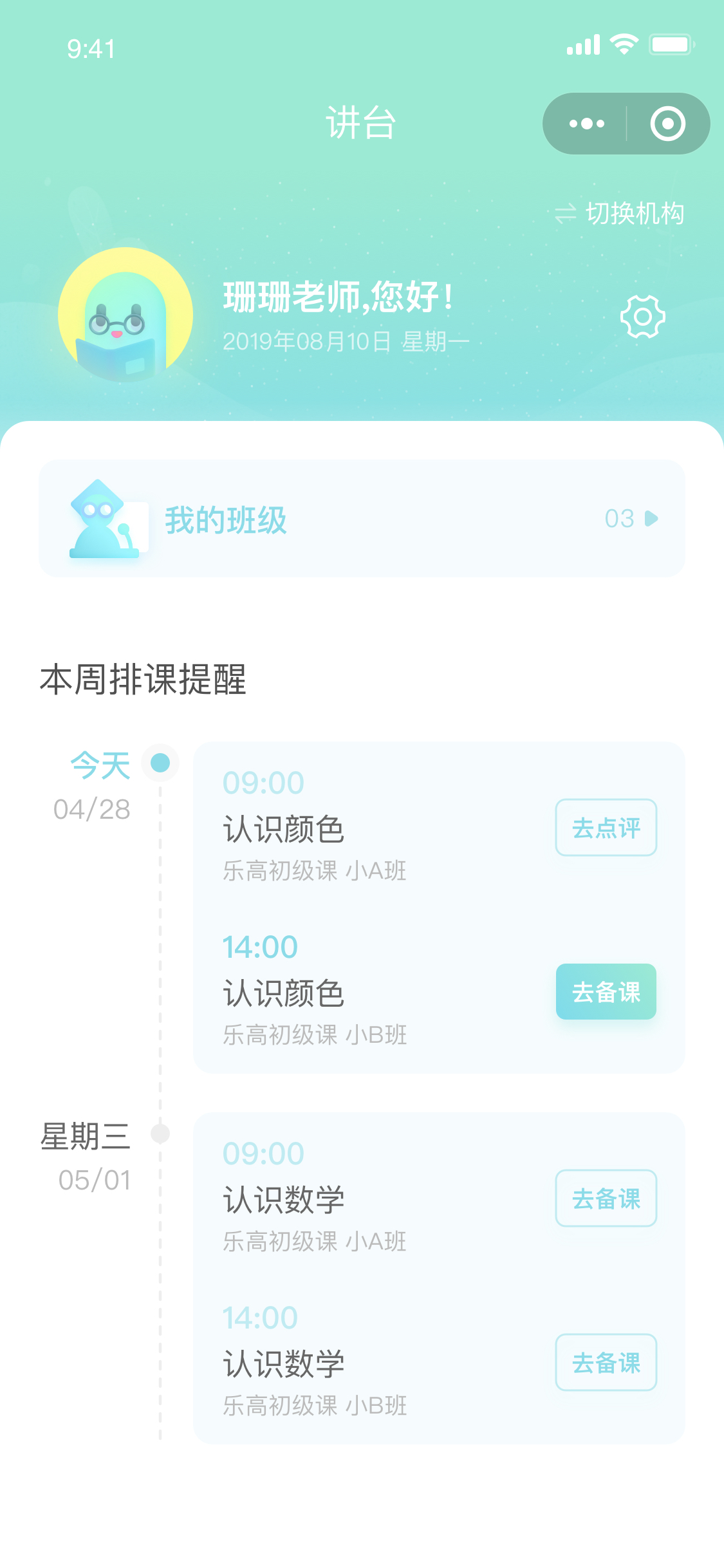
Task: Tap 去点评 for today's 09:00 class
Action: [606, 828]
